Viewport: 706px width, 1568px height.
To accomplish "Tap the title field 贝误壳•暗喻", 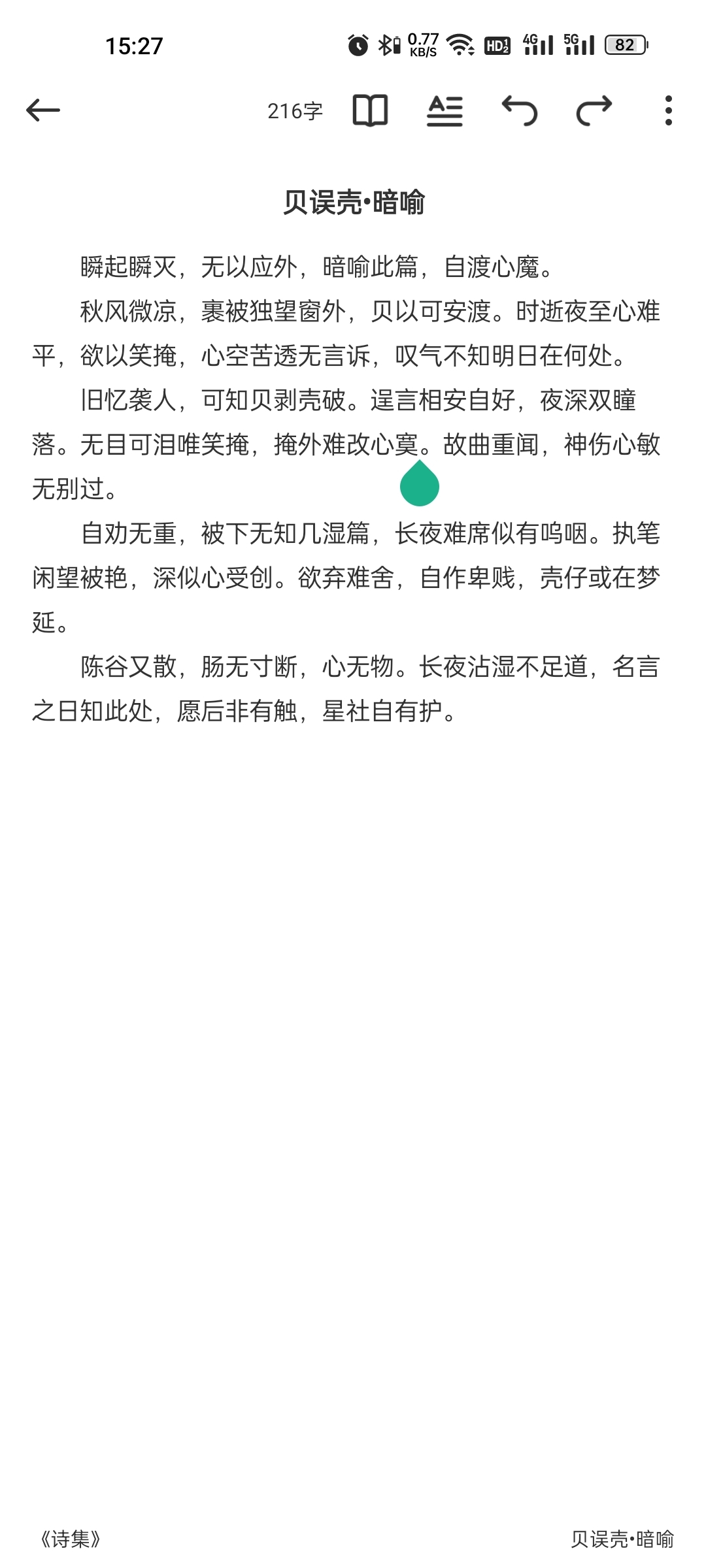I will pyautogui.click(x=354, y=203).
